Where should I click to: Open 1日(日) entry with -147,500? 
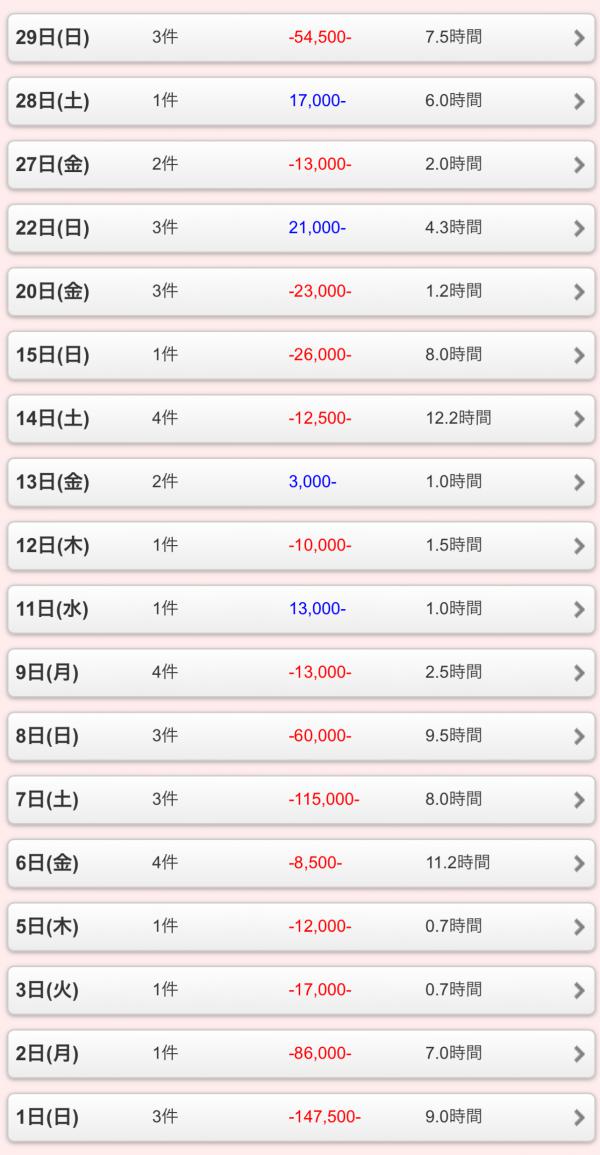tap(300, 1117)
